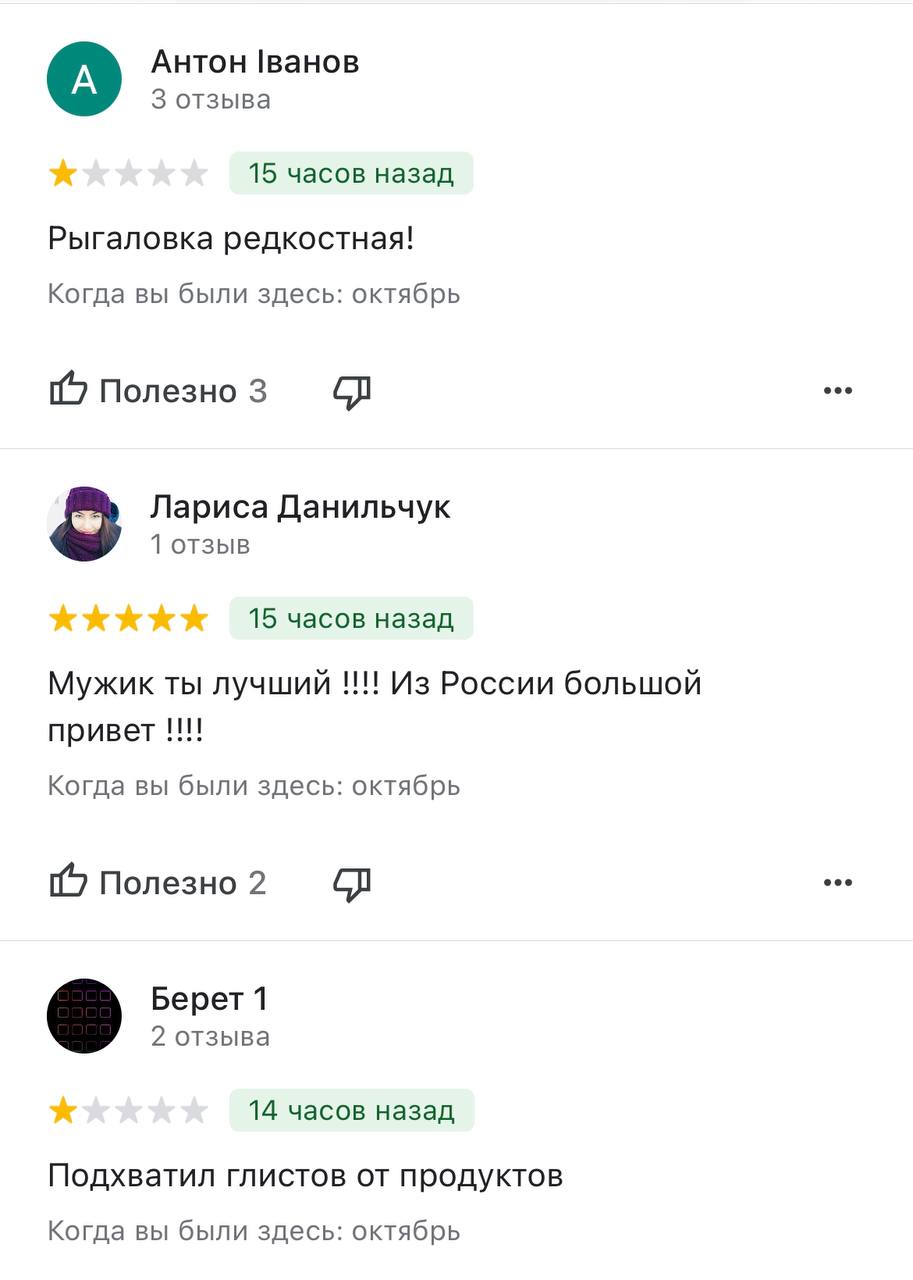Open overflow menu on Антон Іванов's review
Viewport: 913px width, 1280px height.
pos(837,390)
